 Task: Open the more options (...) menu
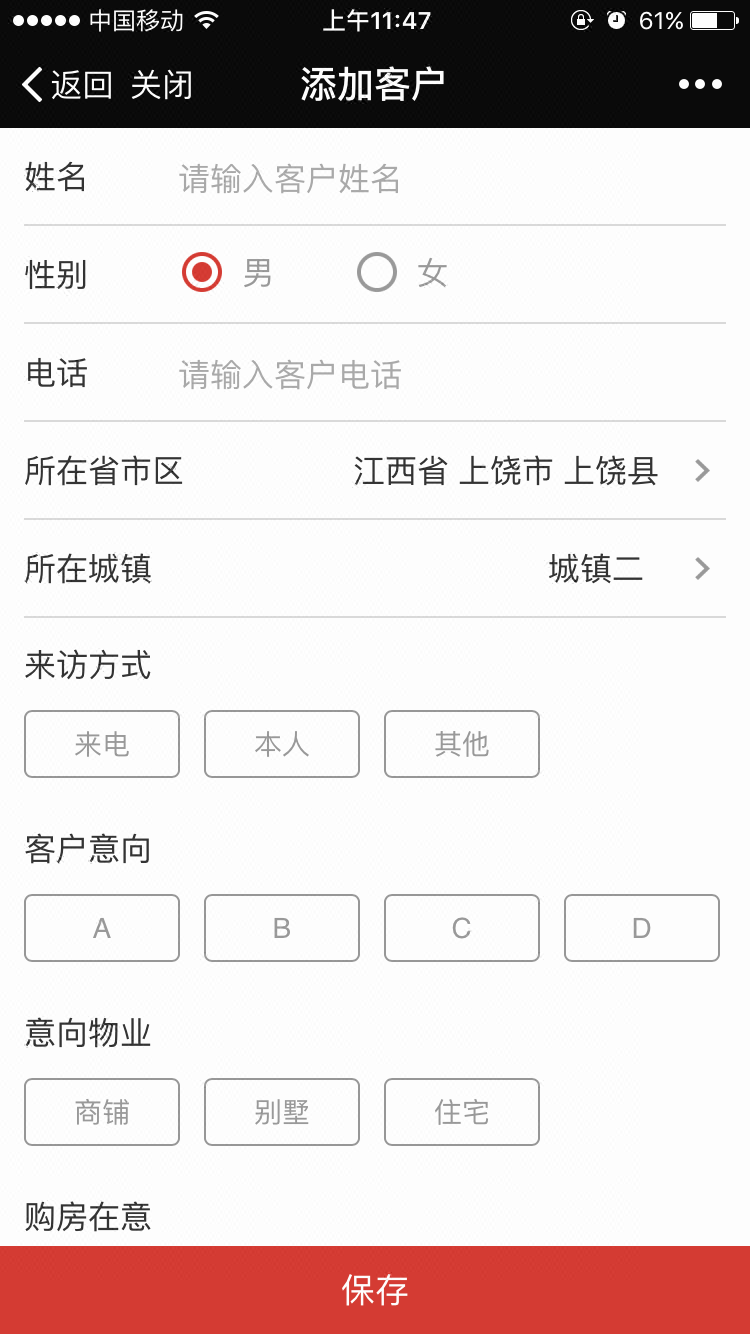tap(700, 84)
